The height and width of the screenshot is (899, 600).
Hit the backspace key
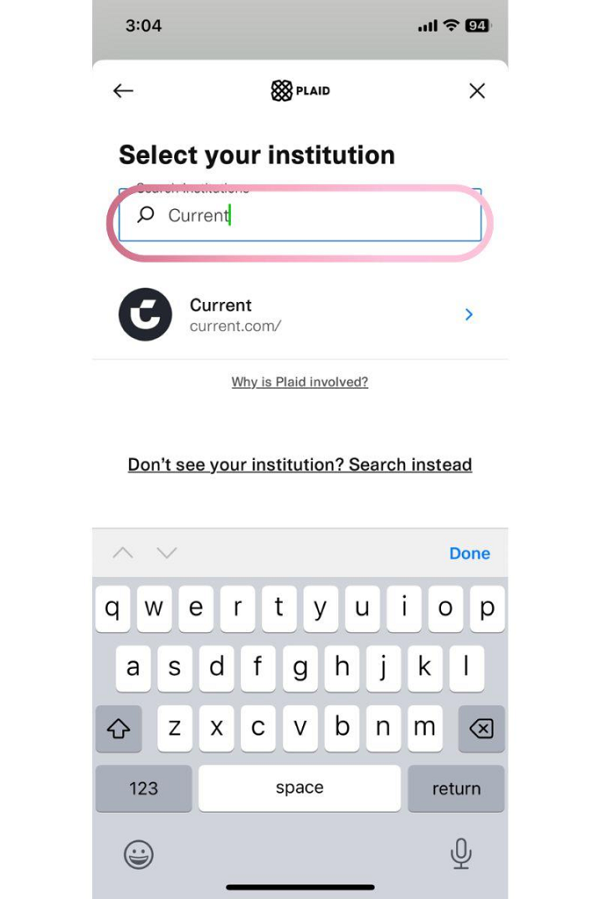481,729
